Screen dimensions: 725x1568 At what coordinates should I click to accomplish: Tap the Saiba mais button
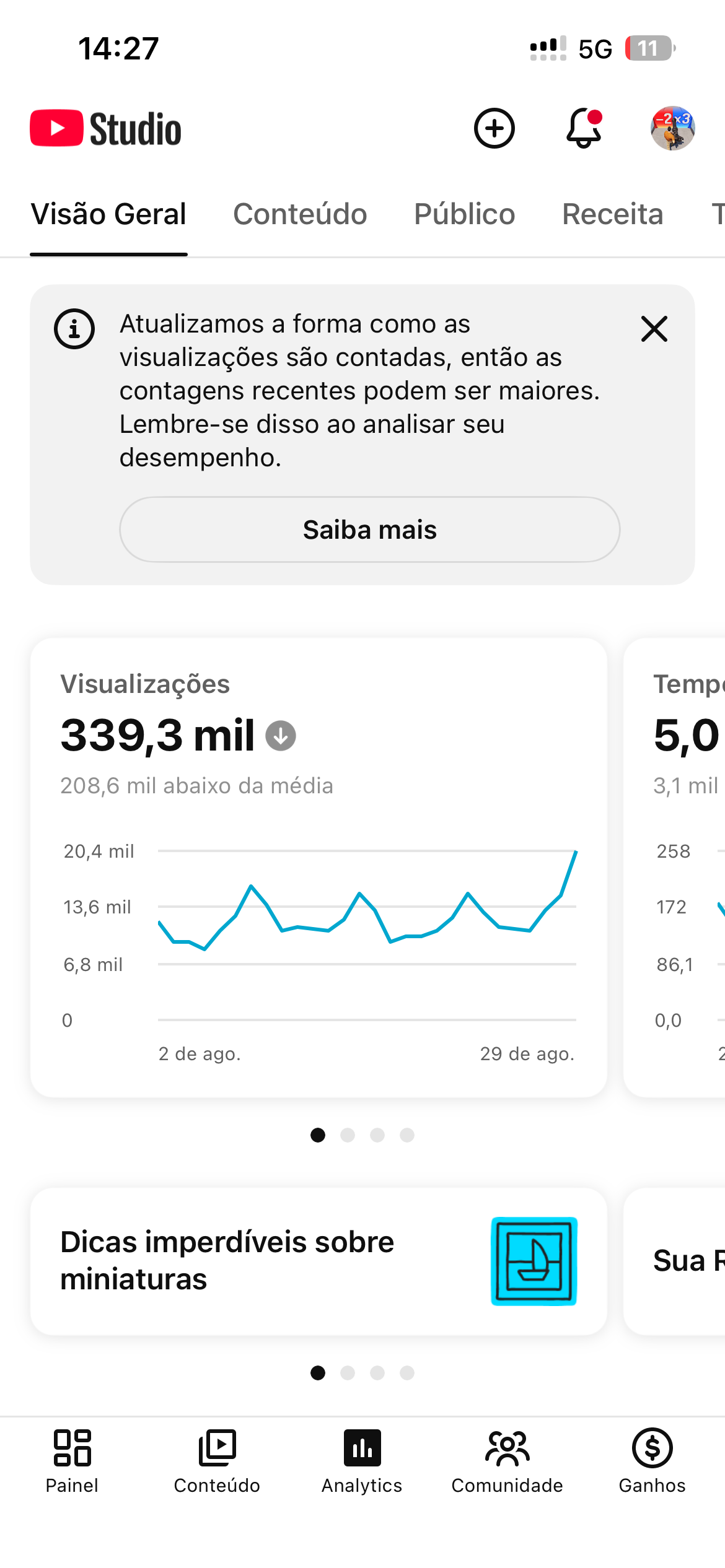370,529
